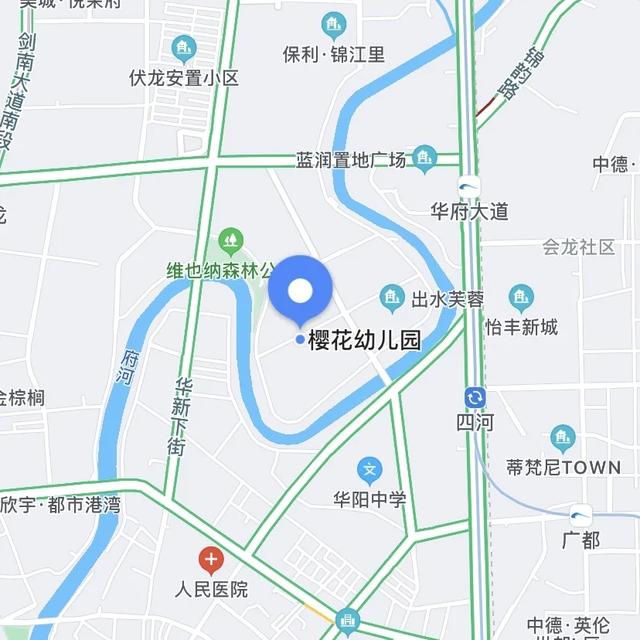Select the 华府大道 metro station icon

coord(469,186)
